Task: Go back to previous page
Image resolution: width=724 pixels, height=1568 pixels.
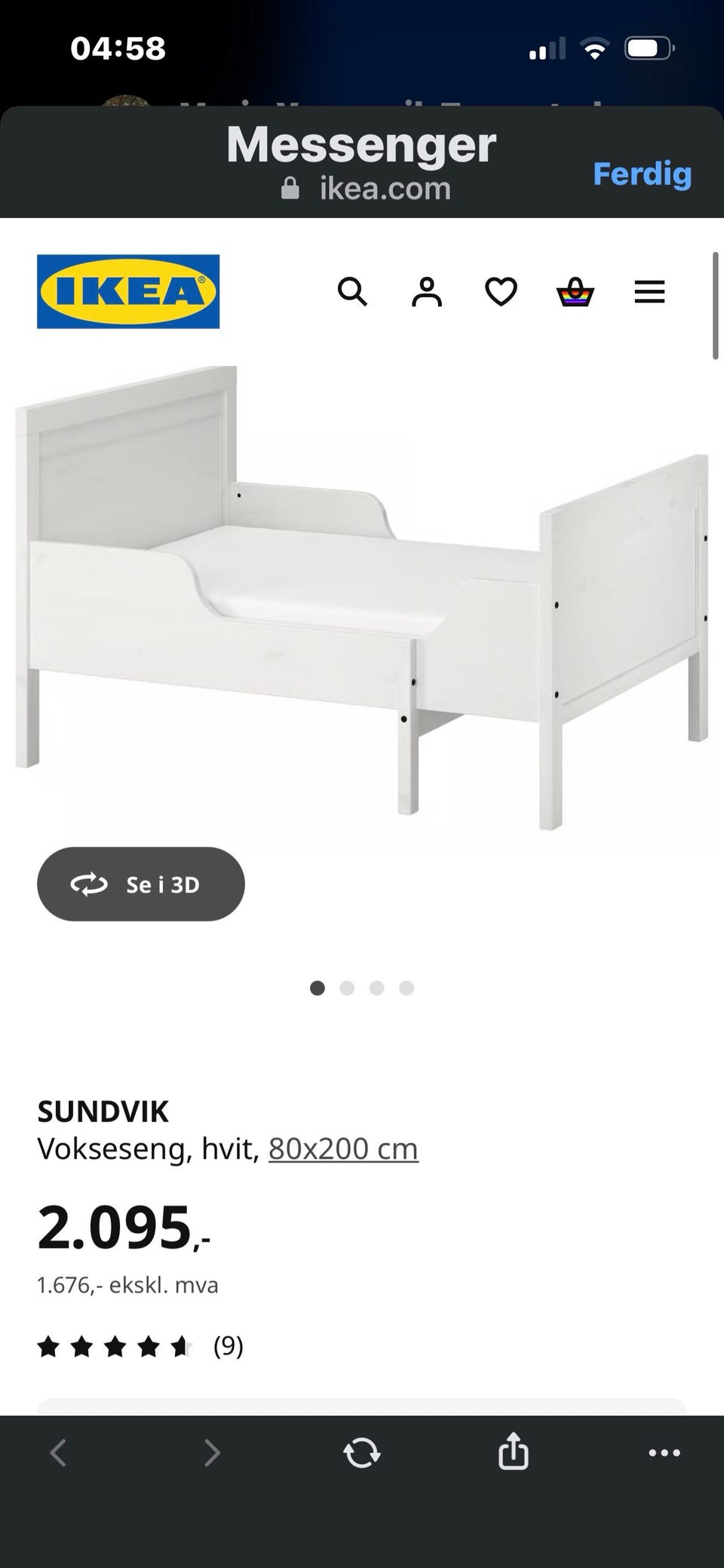Action: coord(59,1452)
